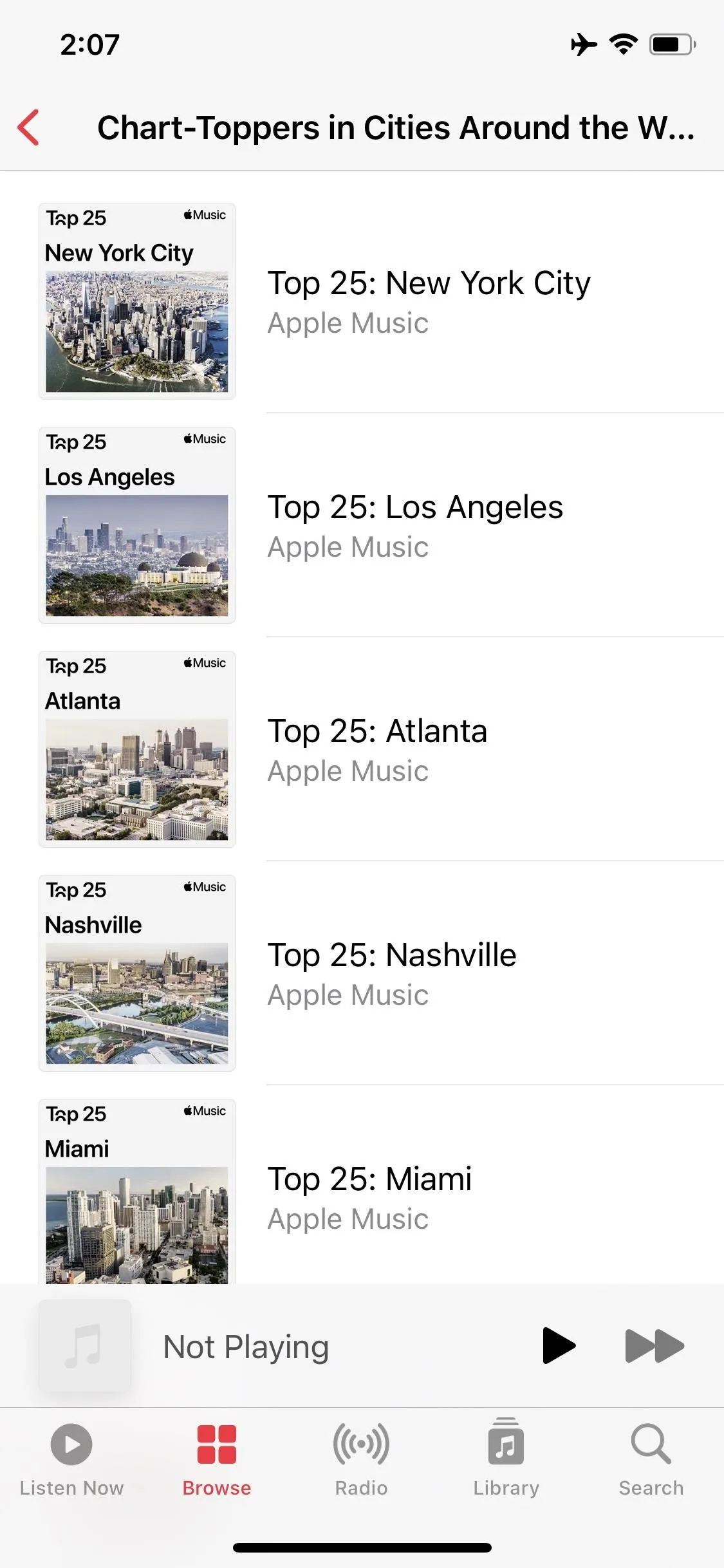Open the Top 25: Miami playlist

pyautogui.click(x=362, y=1184)
